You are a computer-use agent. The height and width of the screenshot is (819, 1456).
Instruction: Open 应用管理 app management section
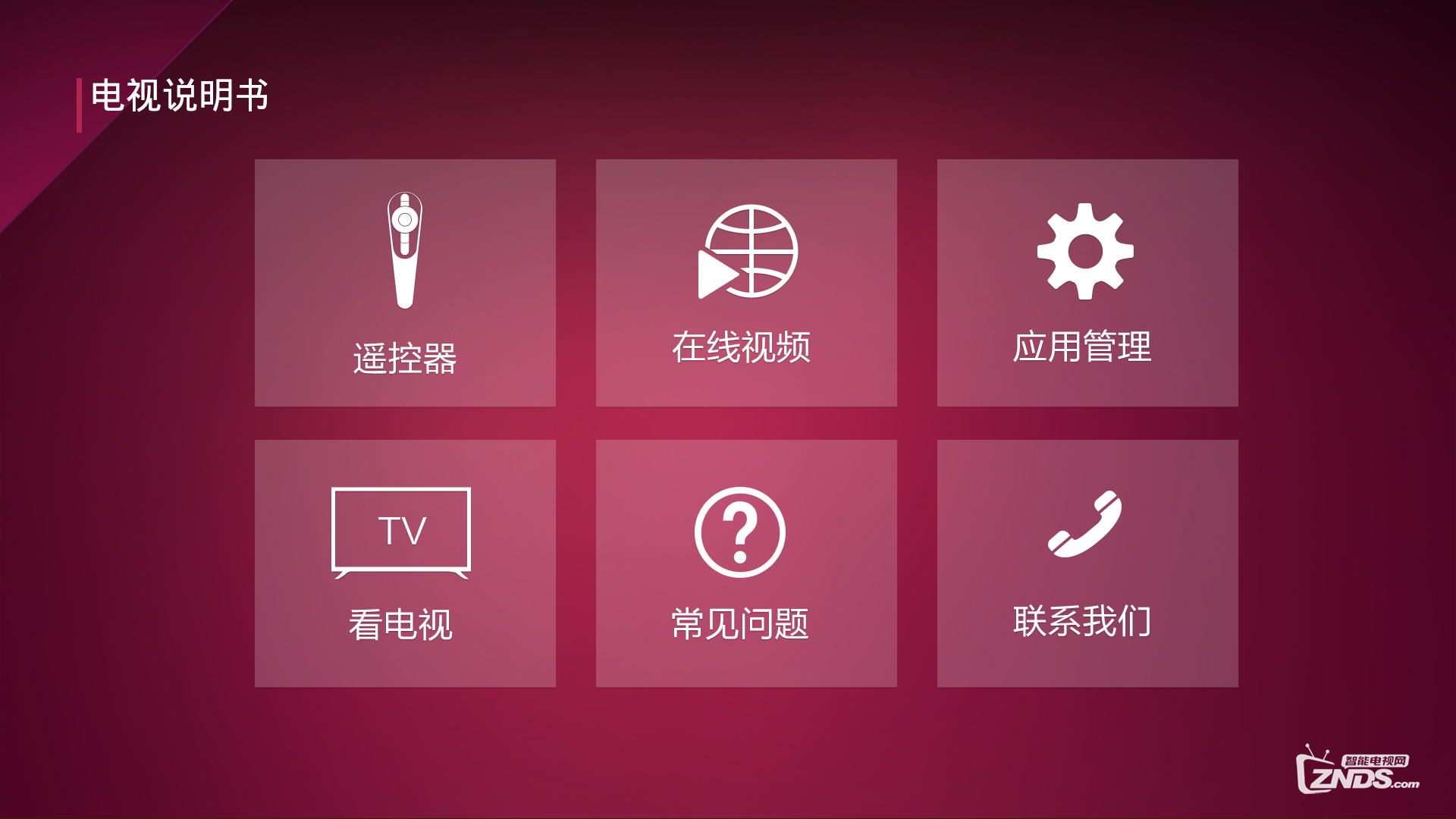point(1087,282)
